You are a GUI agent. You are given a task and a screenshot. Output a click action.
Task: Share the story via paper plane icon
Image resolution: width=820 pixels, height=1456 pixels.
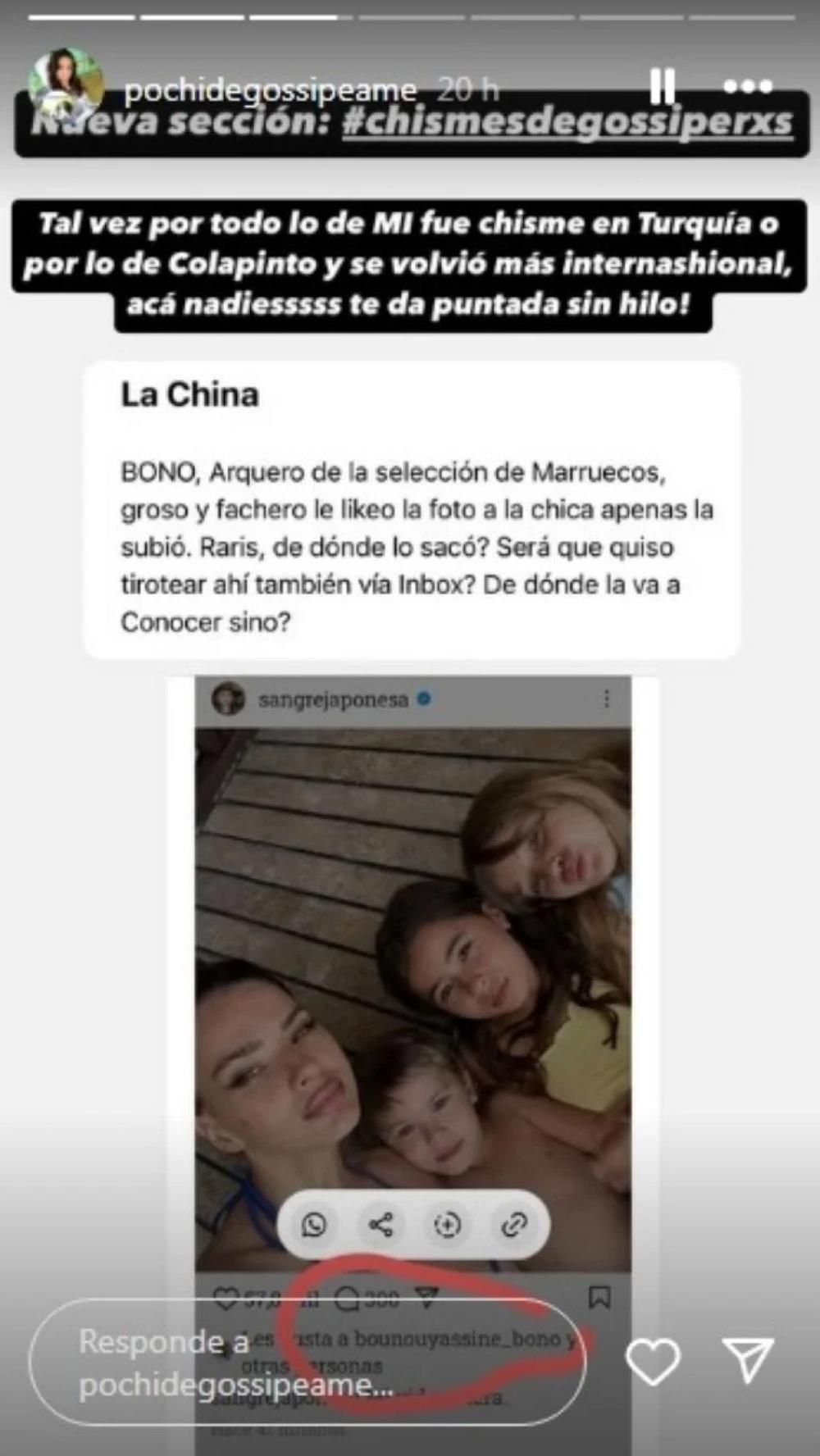747,1360
